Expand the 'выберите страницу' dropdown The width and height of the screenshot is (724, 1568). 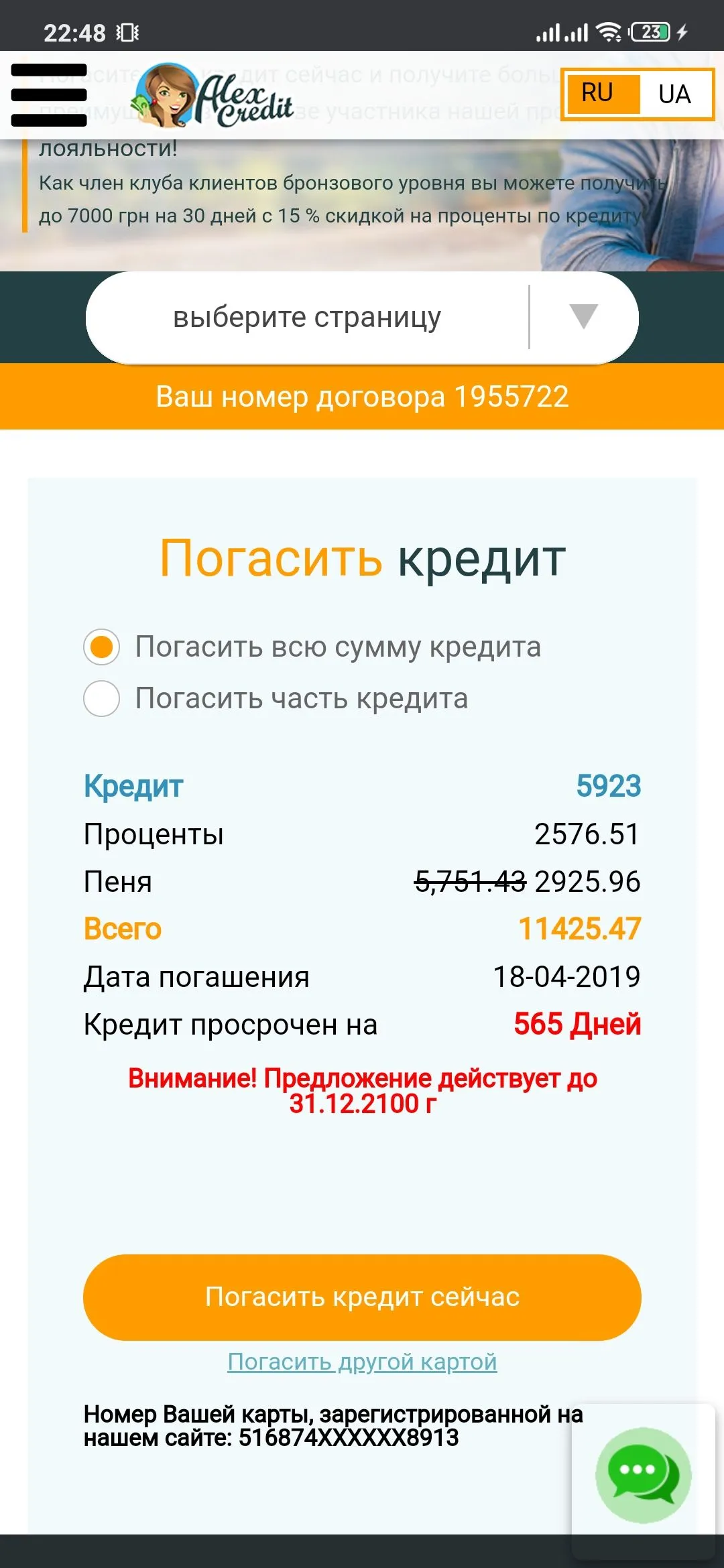click(362, 318)
